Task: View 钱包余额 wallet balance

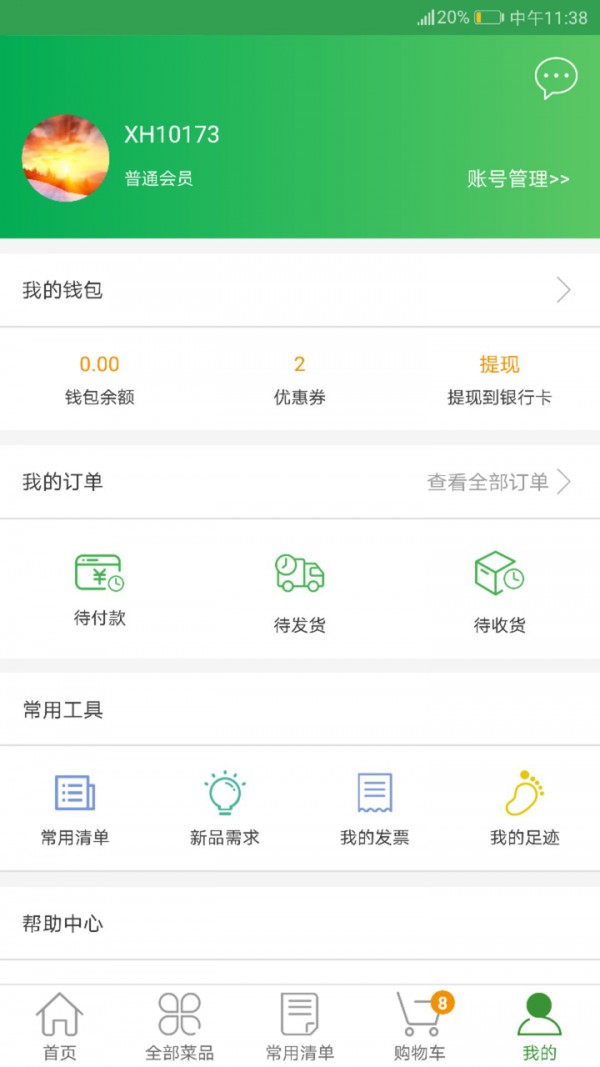Action: 99,380
